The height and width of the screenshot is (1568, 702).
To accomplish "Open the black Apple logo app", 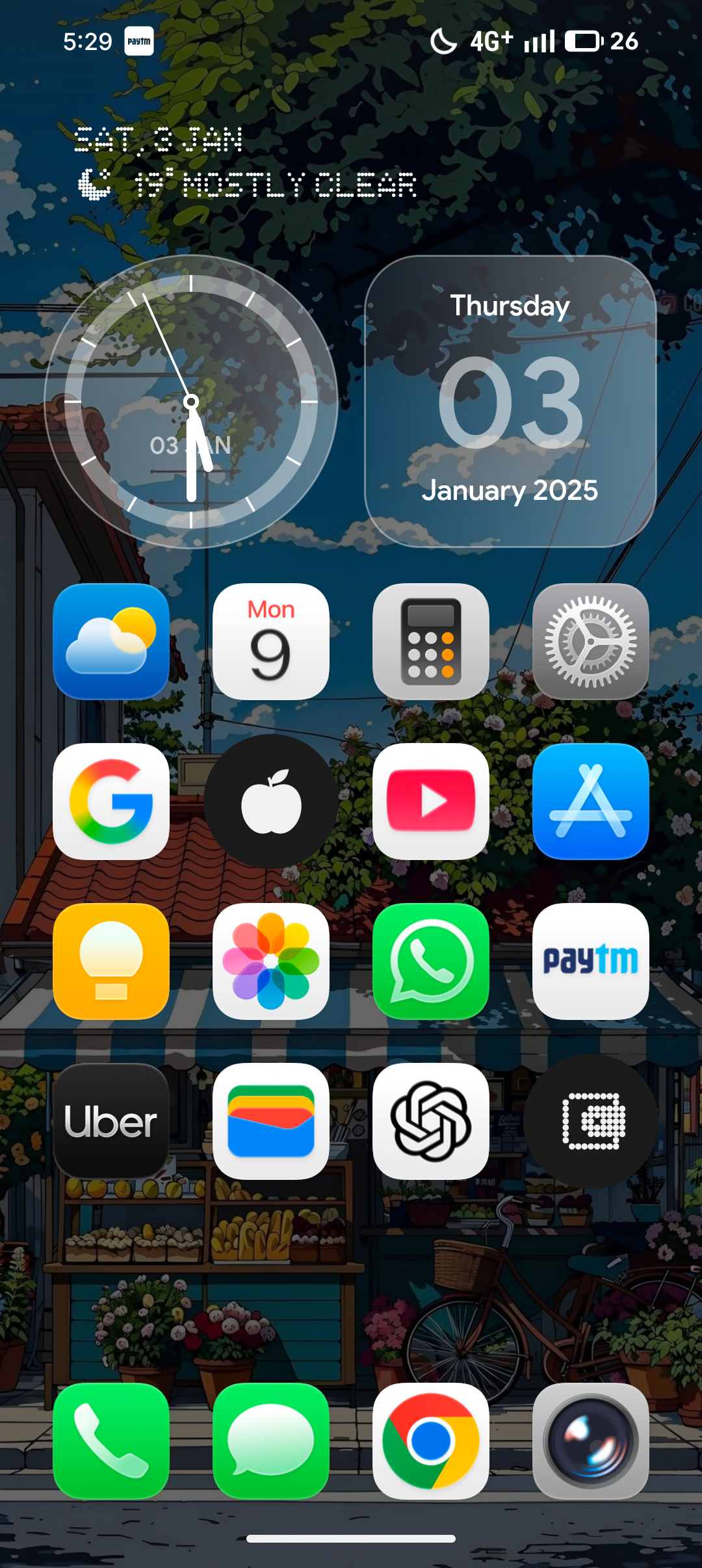I will tap(271, 802).
